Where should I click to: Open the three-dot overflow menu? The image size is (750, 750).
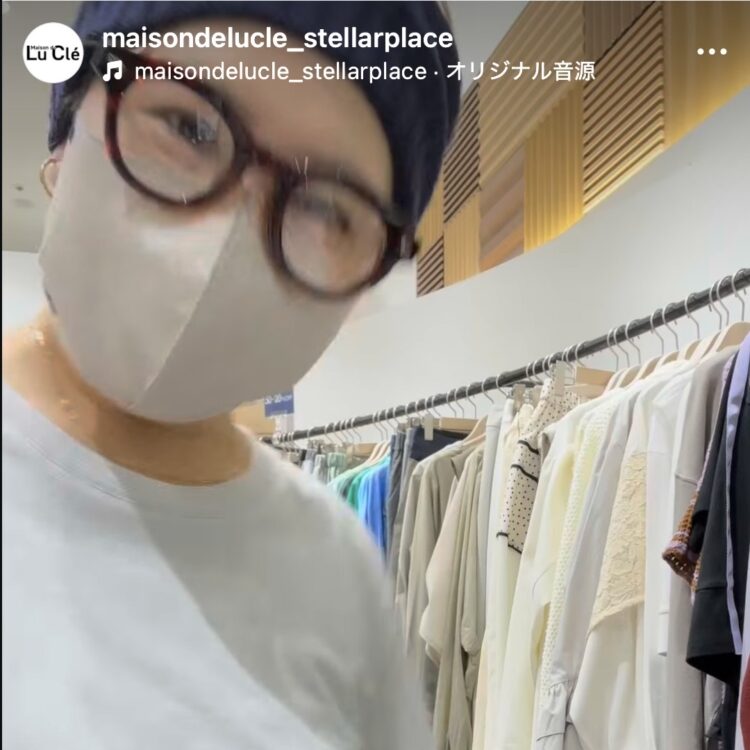click(x=711, y=52)
